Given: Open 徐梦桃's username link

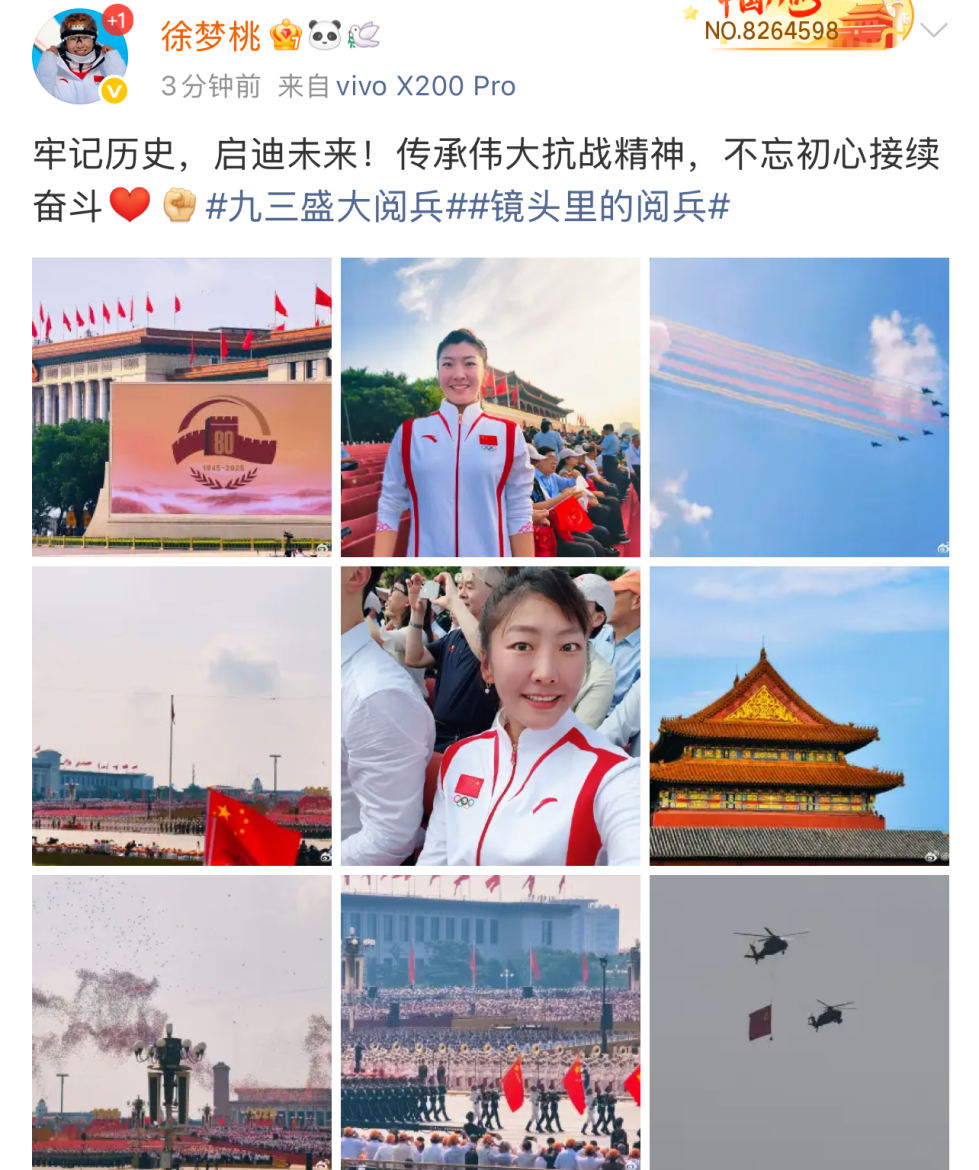Looking at the screenshot, I should [211, 37].
